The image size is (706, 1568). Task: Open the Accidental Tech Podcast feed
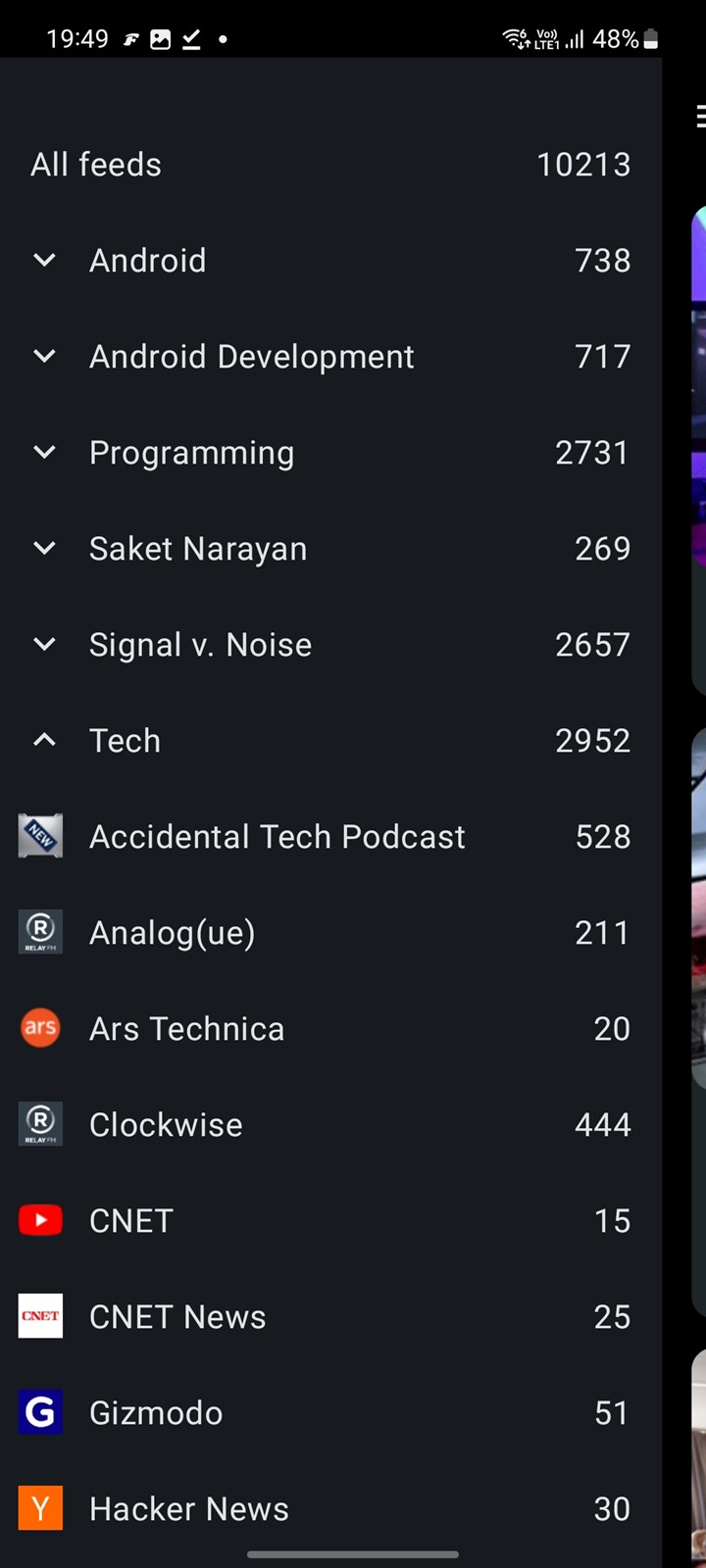point(330,837)
